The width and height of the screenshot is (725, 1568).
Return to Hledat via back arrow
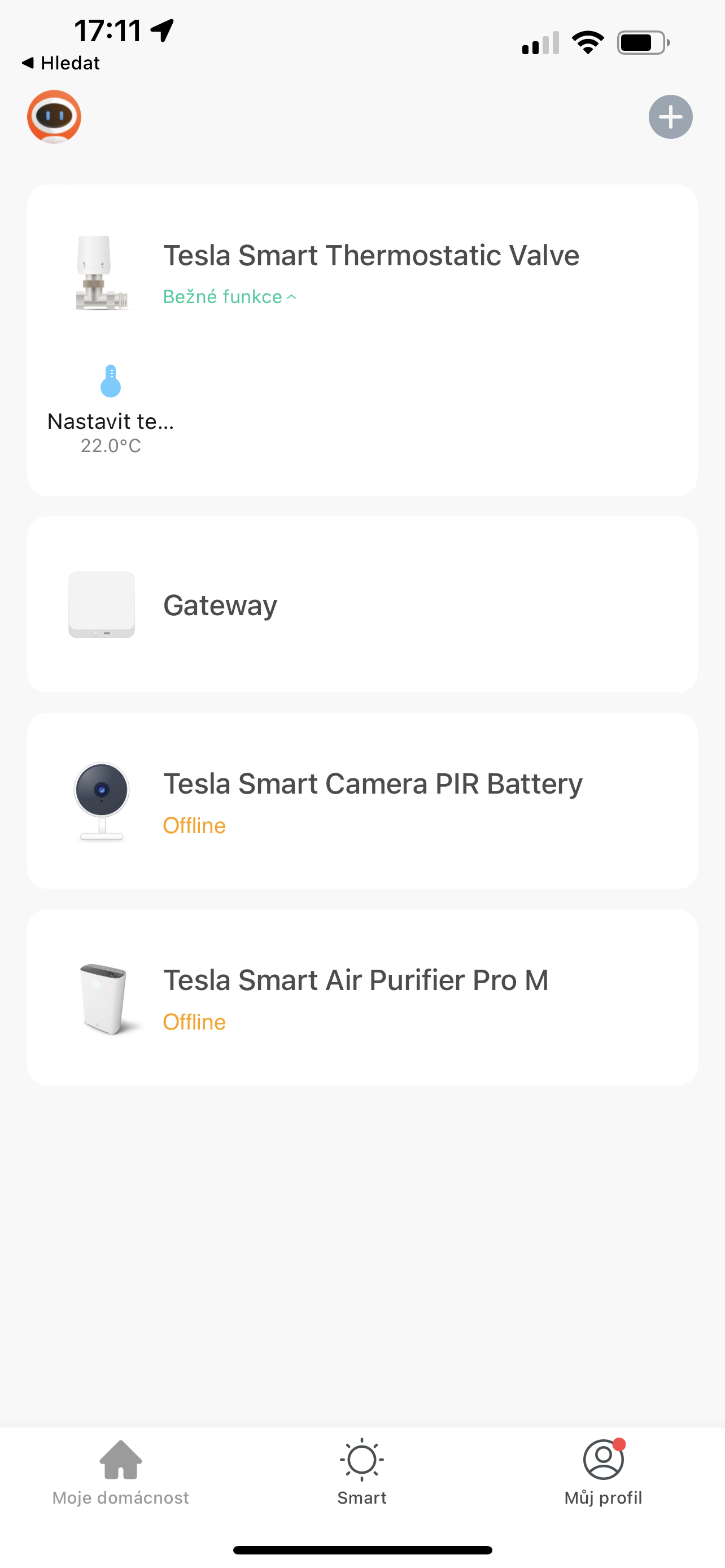tap(60, 63)
